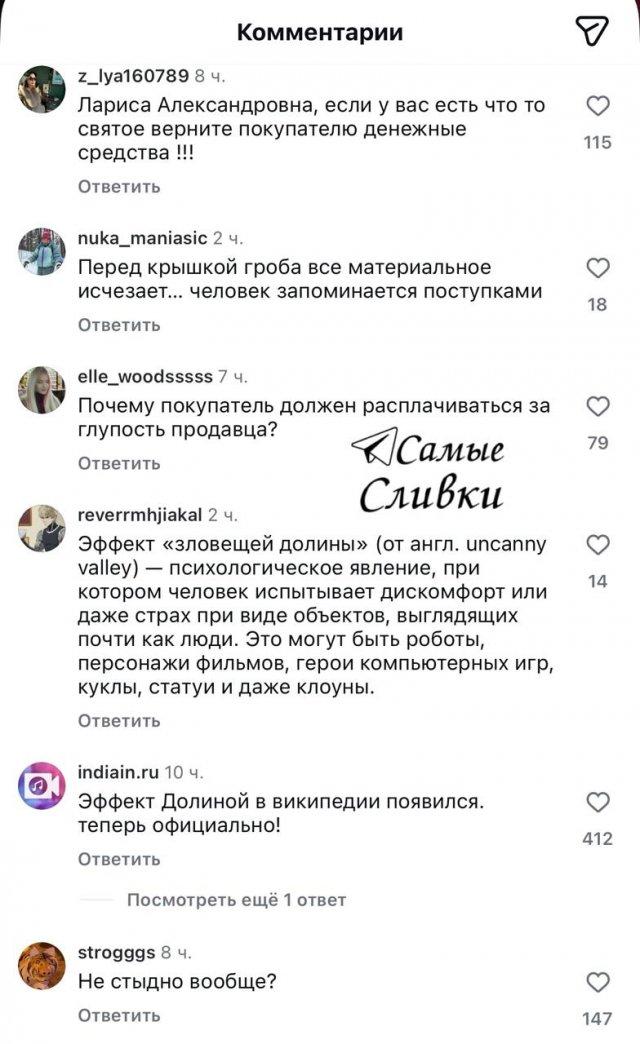Like the comment by z_lya160789
Viewport: 640px width, 1044px height.
pos(597,106)
